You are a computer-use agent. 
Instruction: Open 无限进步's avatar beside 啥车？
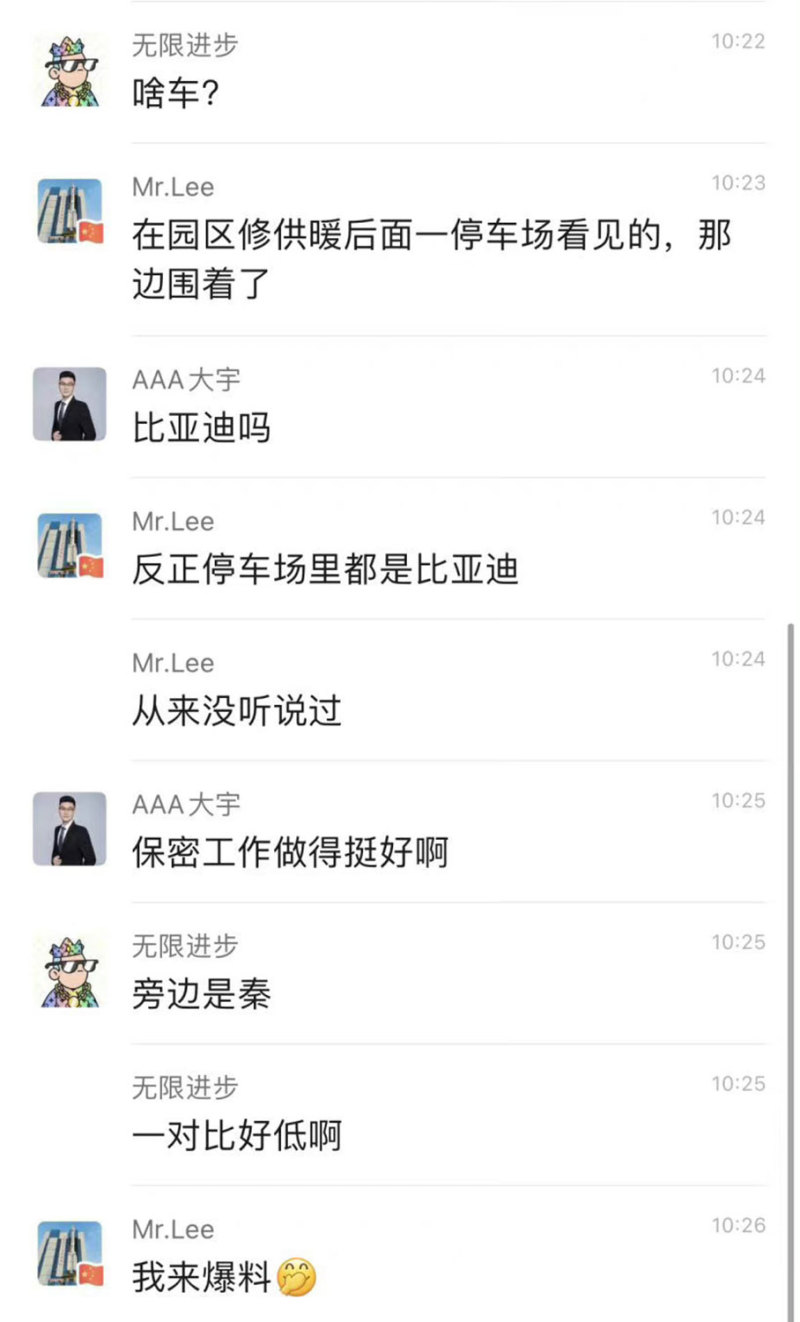point(69,71)
